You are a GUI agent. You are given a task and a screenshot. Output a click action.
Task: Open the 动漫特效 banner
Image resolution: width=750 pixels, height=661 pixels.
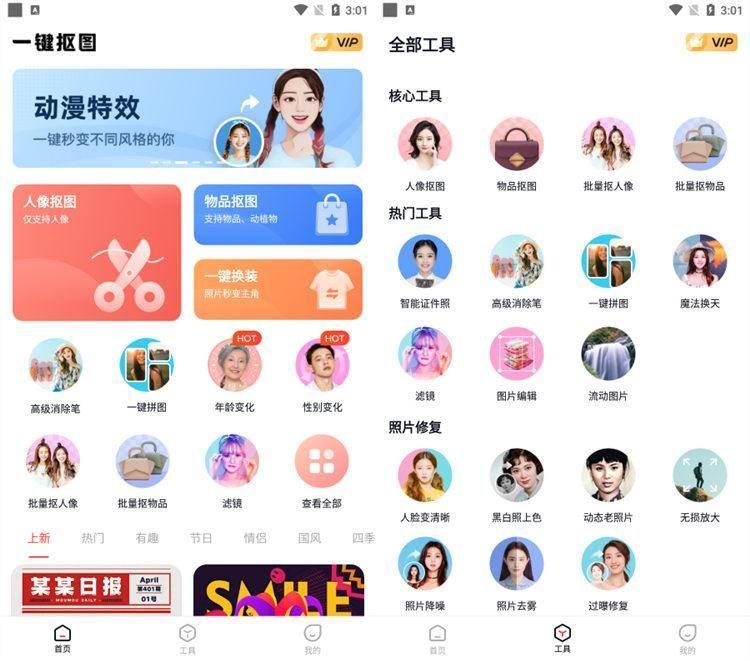(187, 118)
